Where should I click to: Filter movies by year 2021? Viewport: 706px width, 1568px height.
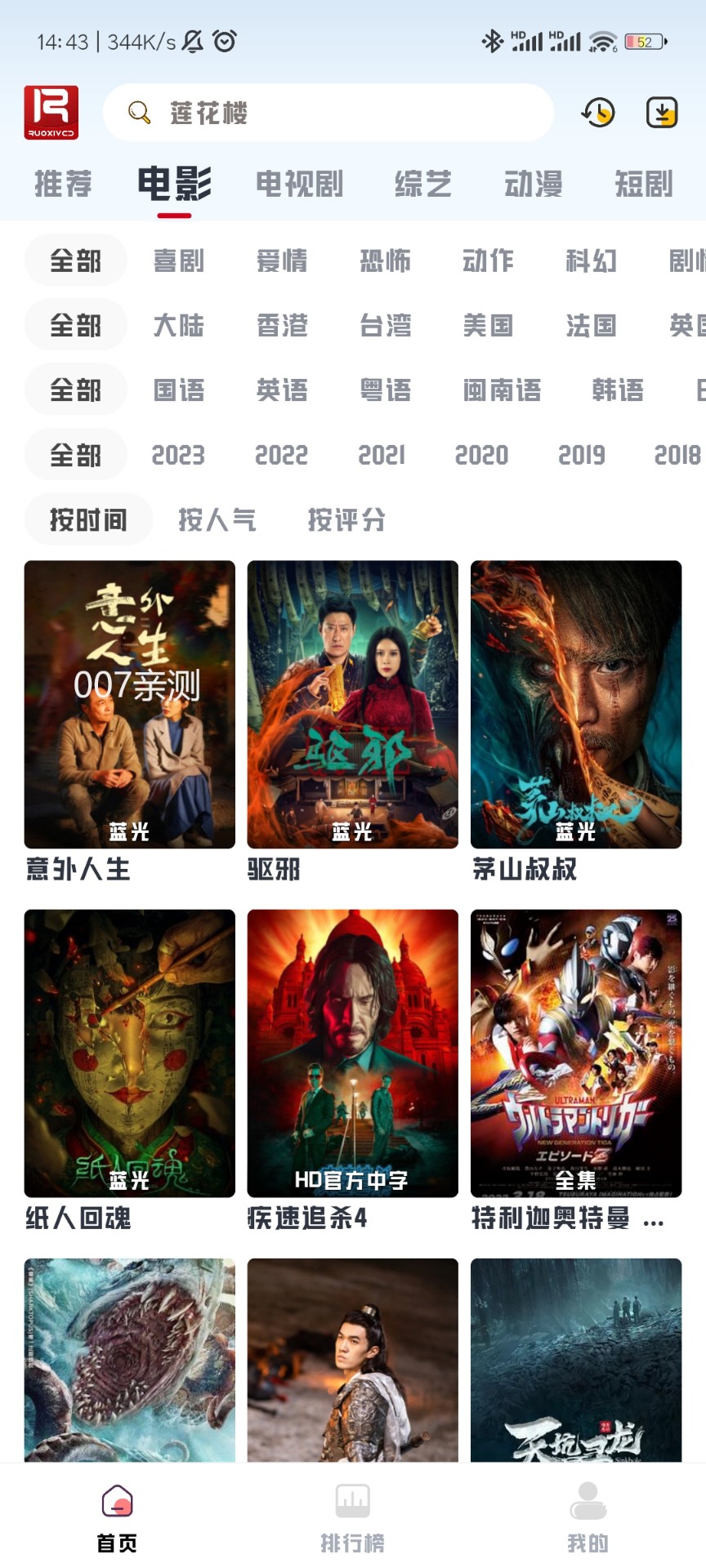(x=382, y=455)
